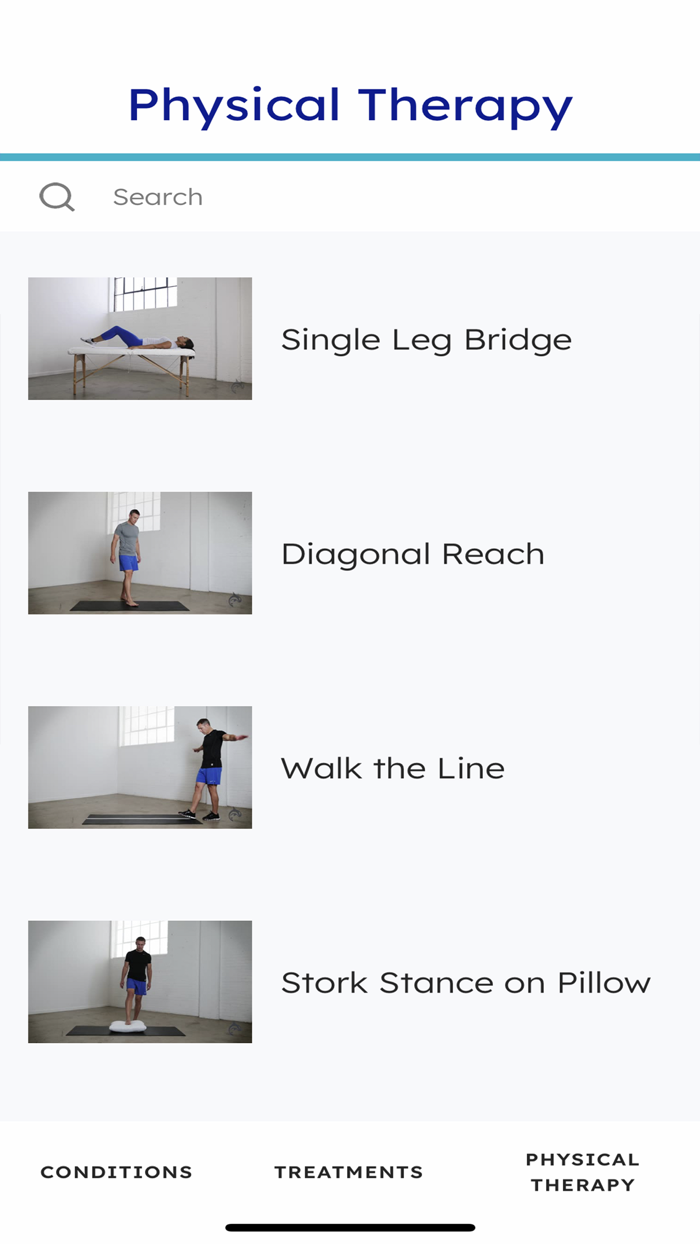Select Stork Stance on Pillow exercise
This screenshot has height=1244, width=700.
coord(465,982)
